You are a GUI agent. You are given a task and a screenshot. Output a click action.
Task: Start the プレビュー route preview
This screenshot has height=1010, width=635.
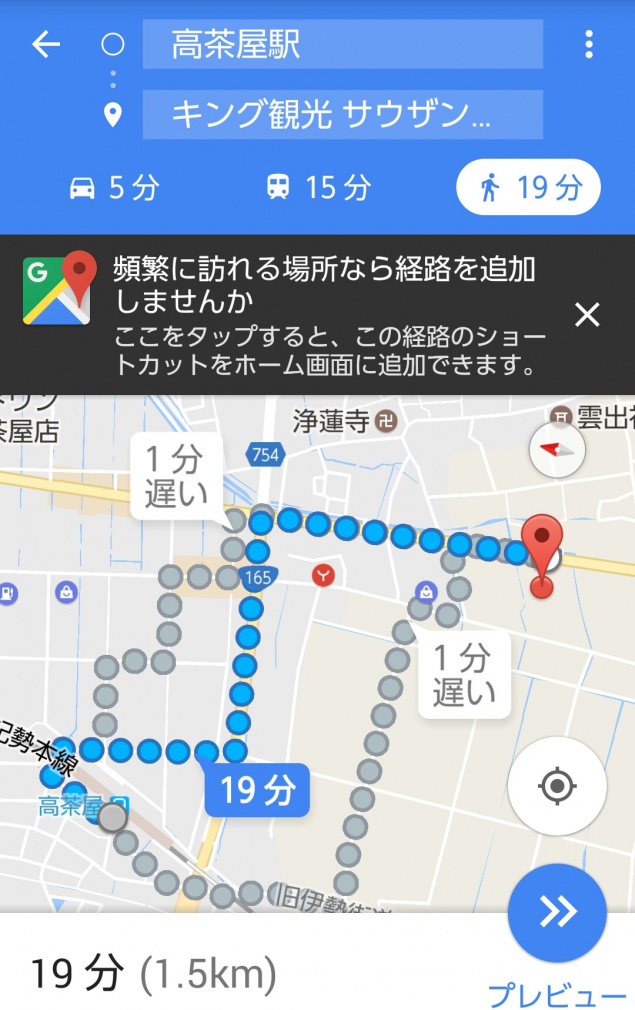click(557, 912)
